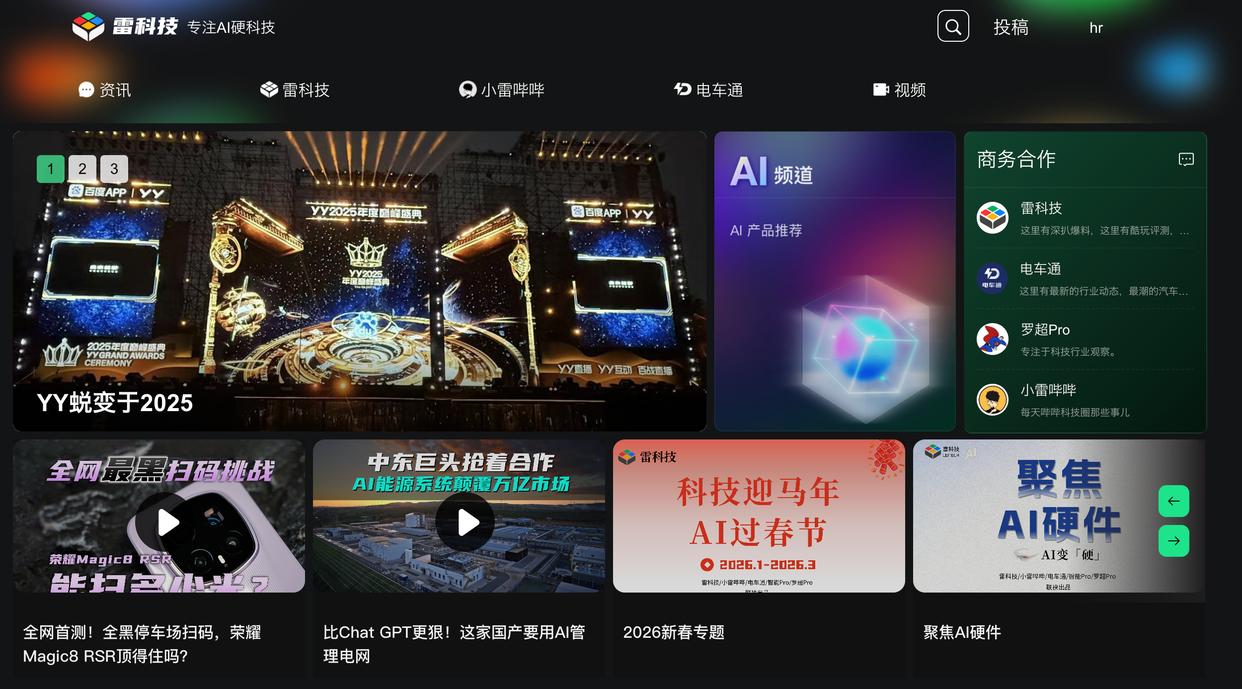Play the video about AI managing the grid
This screenshot has width=1242, height=689.
click(465, 522)
